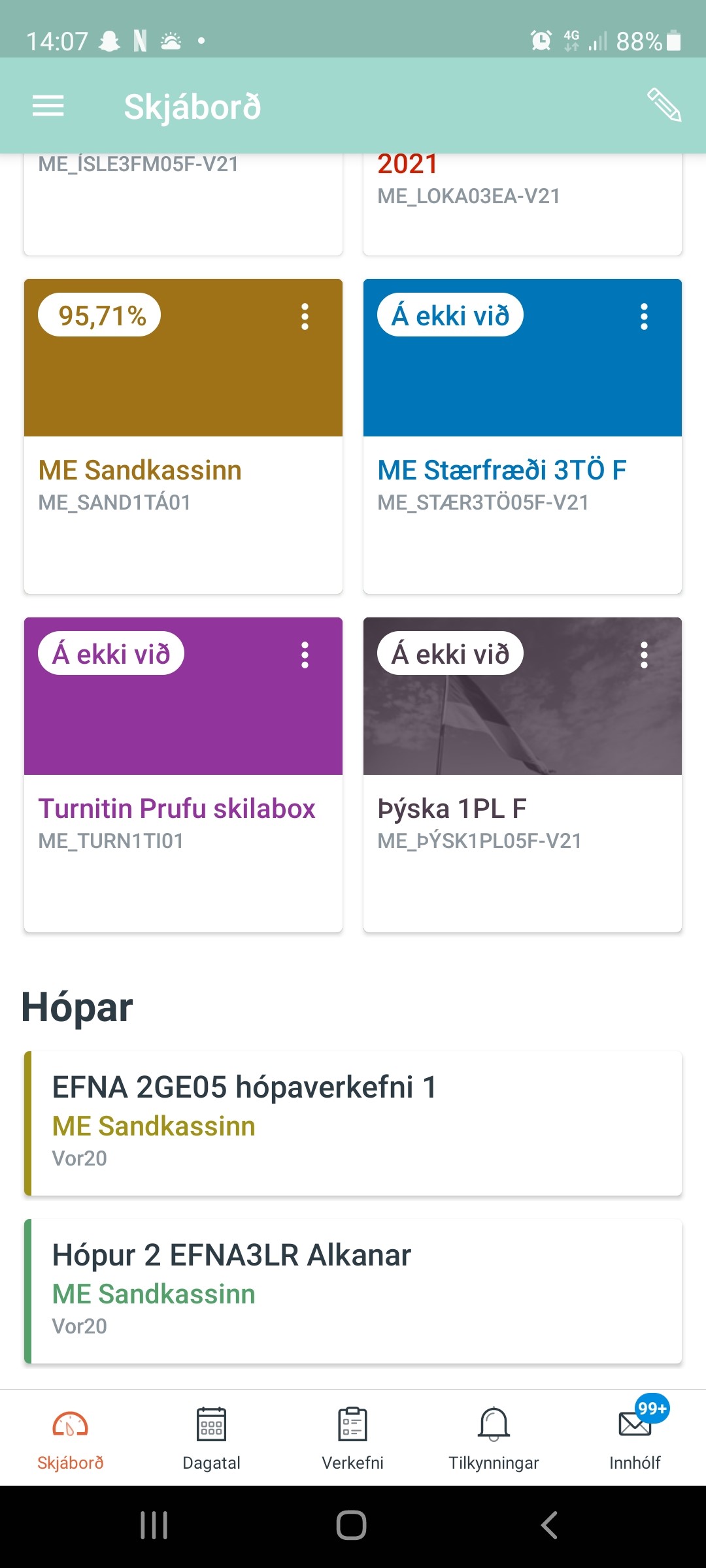
Task: Open the ME Sandkassinn course
Action: coord(140,470)
